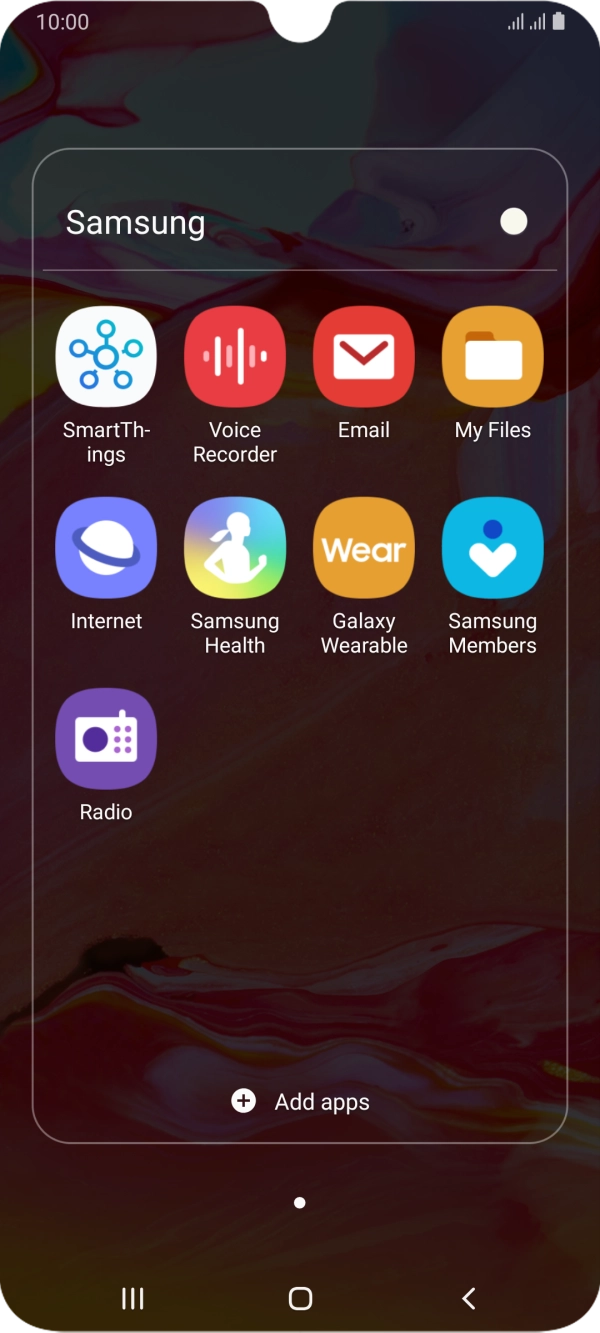Open the Radio app
Image resolution: width=600 pixels, height=1333 pixels.
[x=106, y=739]
